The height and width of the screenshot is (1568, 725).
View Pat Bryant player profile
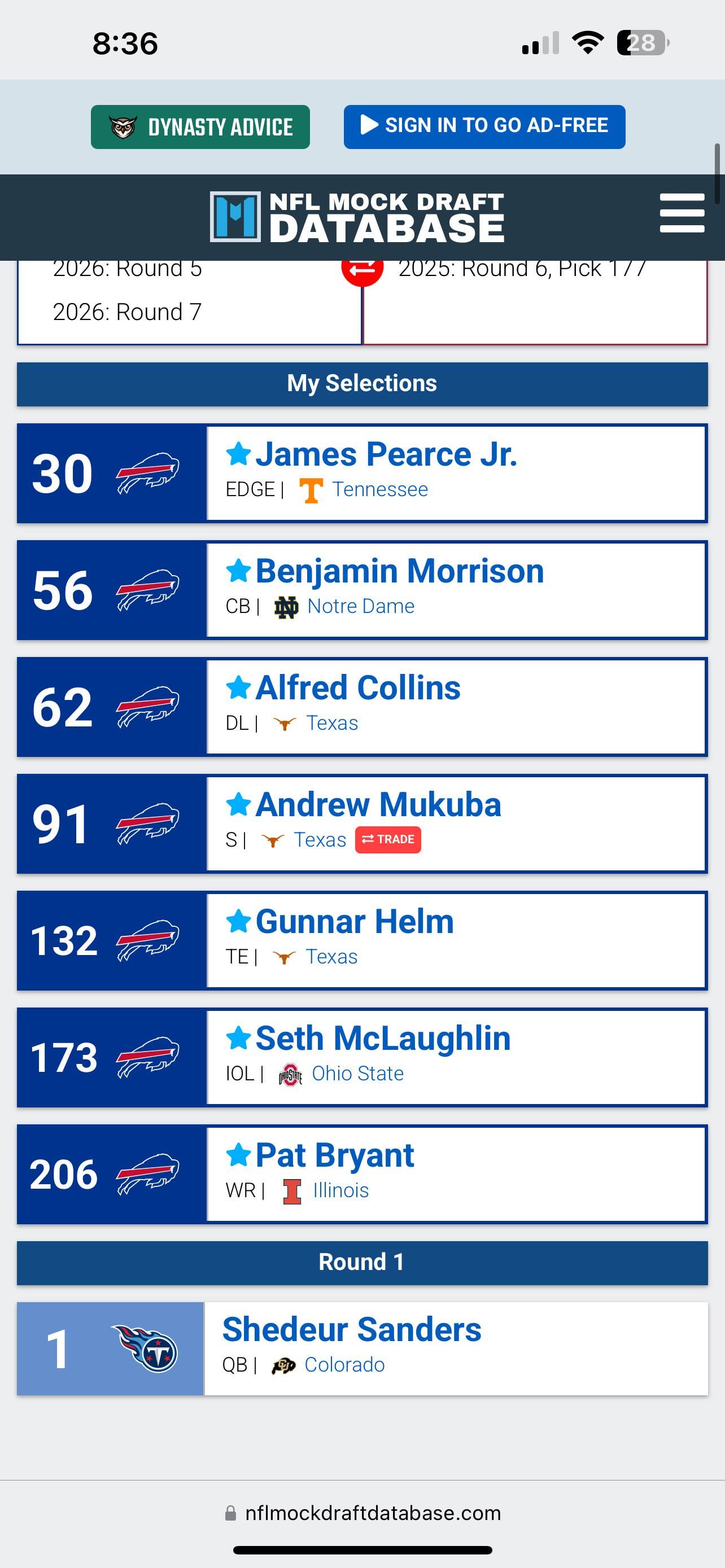[334, 1156]
